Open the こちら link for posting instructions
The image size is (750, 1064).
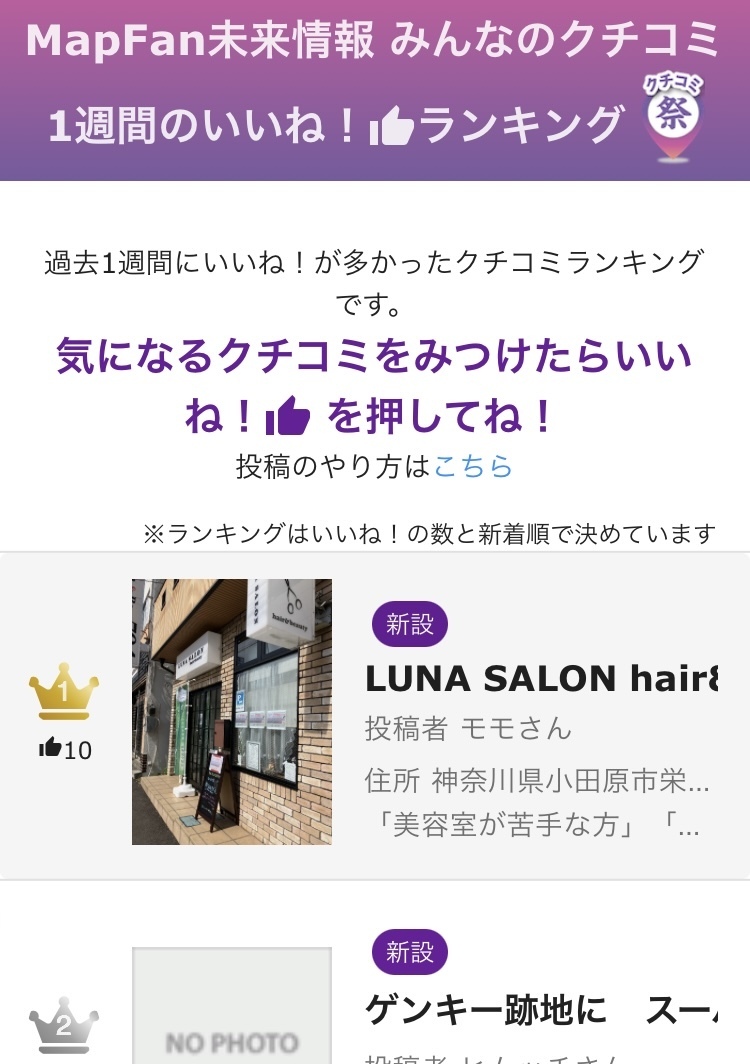click(x=473, y=466)
